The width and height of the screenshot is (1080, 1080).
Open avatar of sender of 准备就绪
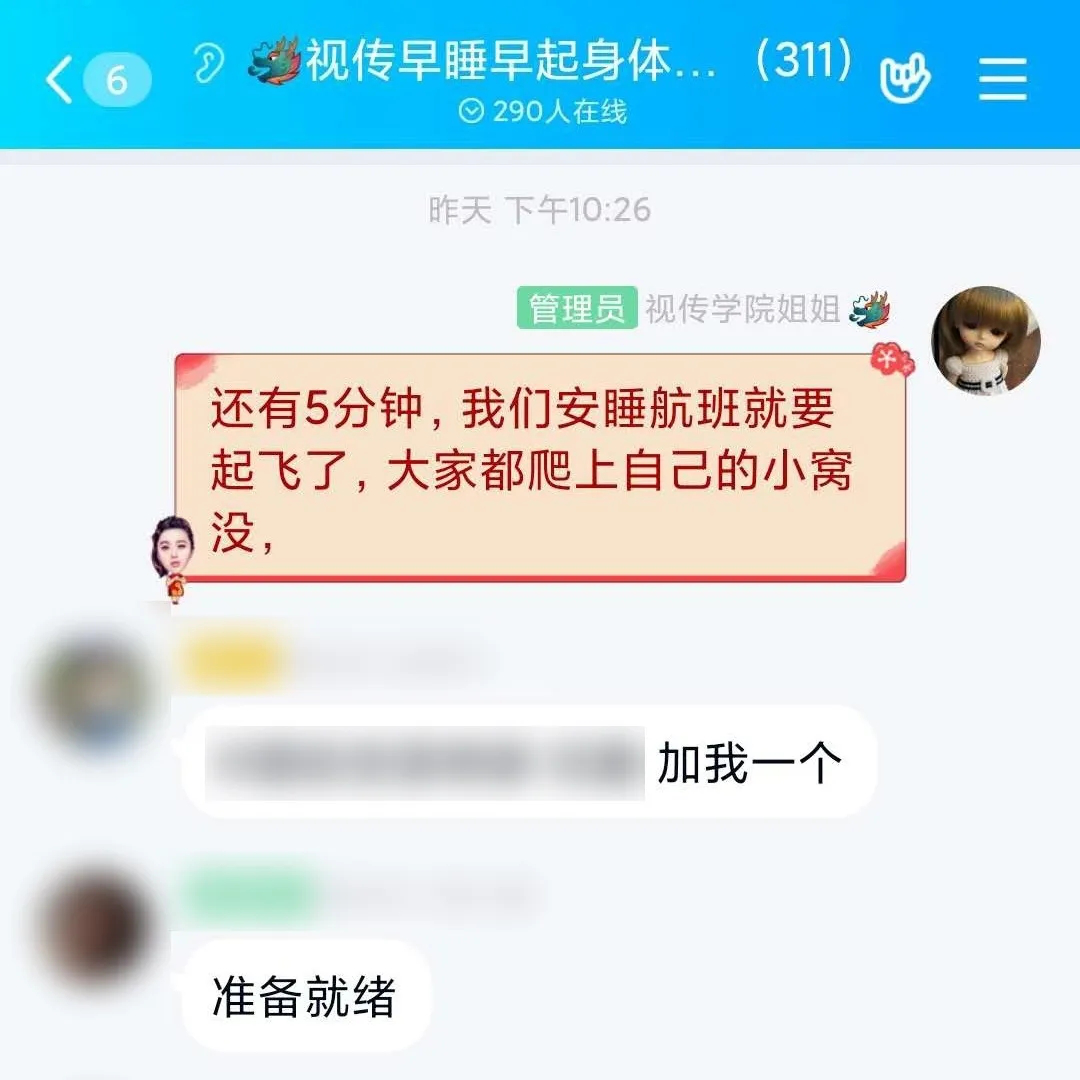pyautogui.click(x=92, y=925)
